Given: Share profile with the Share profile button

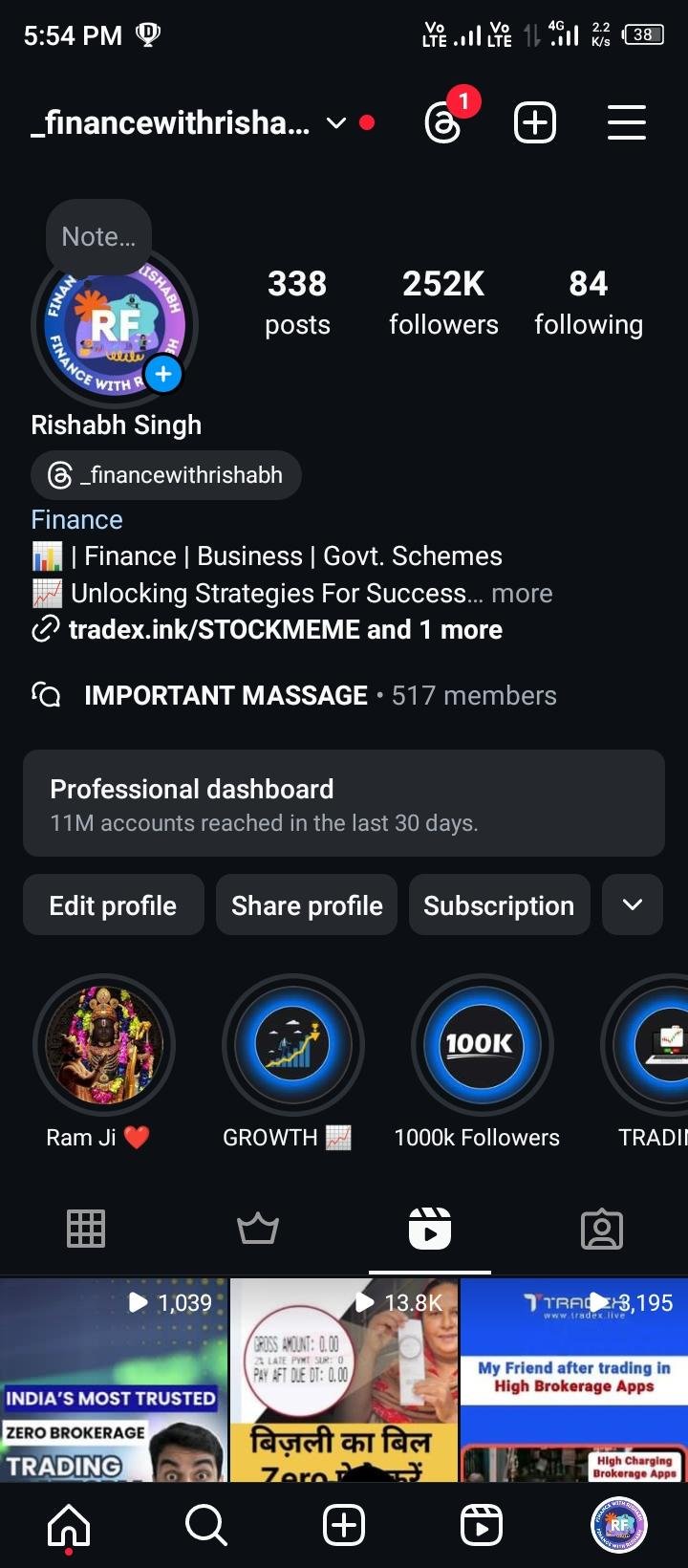Looking at the screenshot, I should [307, 905].
